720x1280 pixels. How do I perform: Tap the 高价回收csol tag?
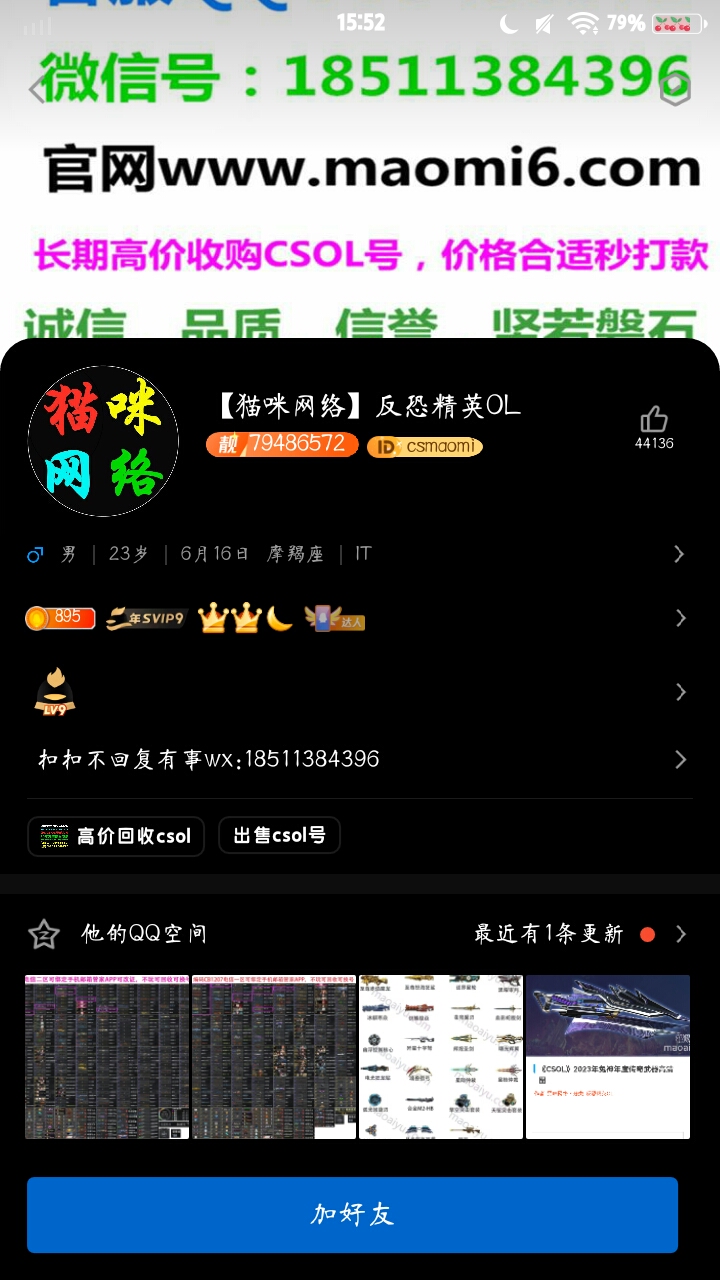tap(116, 836)
